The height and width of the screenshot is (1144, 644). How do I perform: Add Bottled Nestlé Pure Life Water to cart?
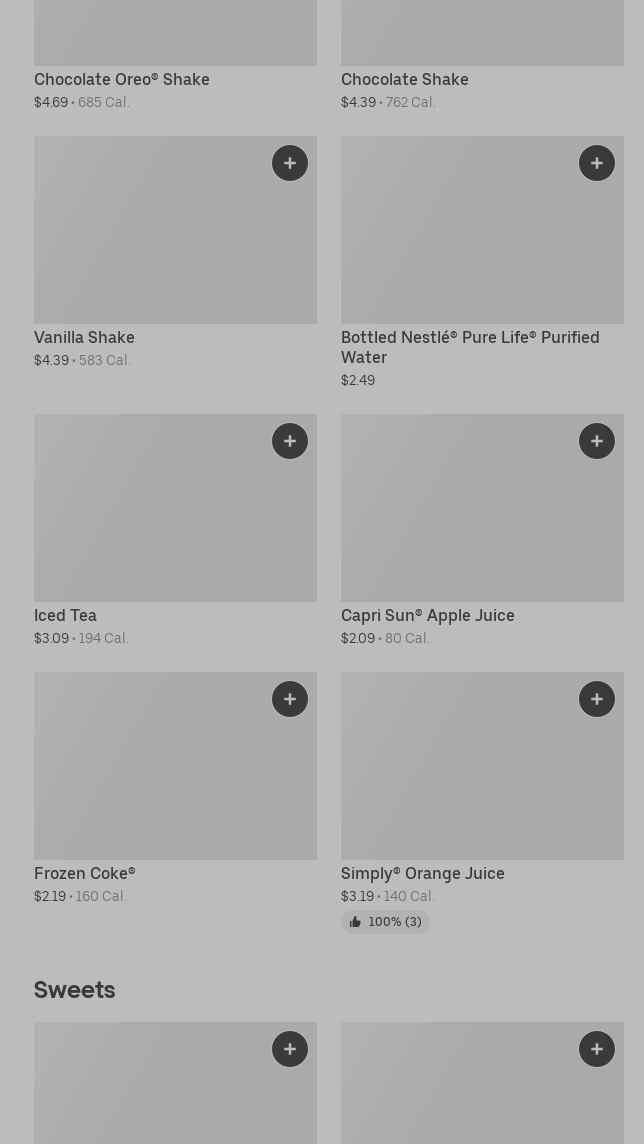pos(597,163)
